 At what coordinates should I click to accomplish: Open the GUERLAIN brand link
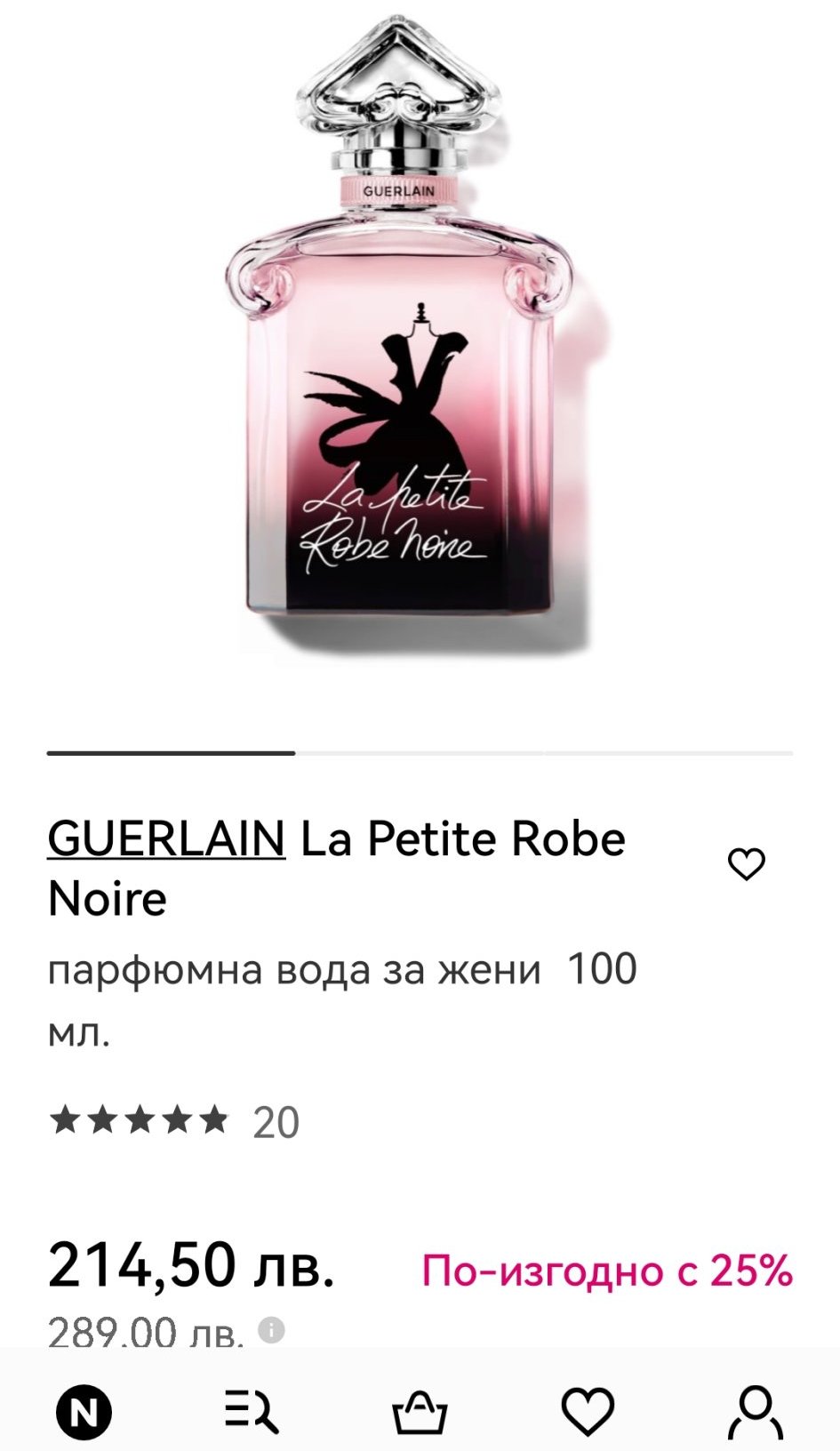tap(166, 838)
